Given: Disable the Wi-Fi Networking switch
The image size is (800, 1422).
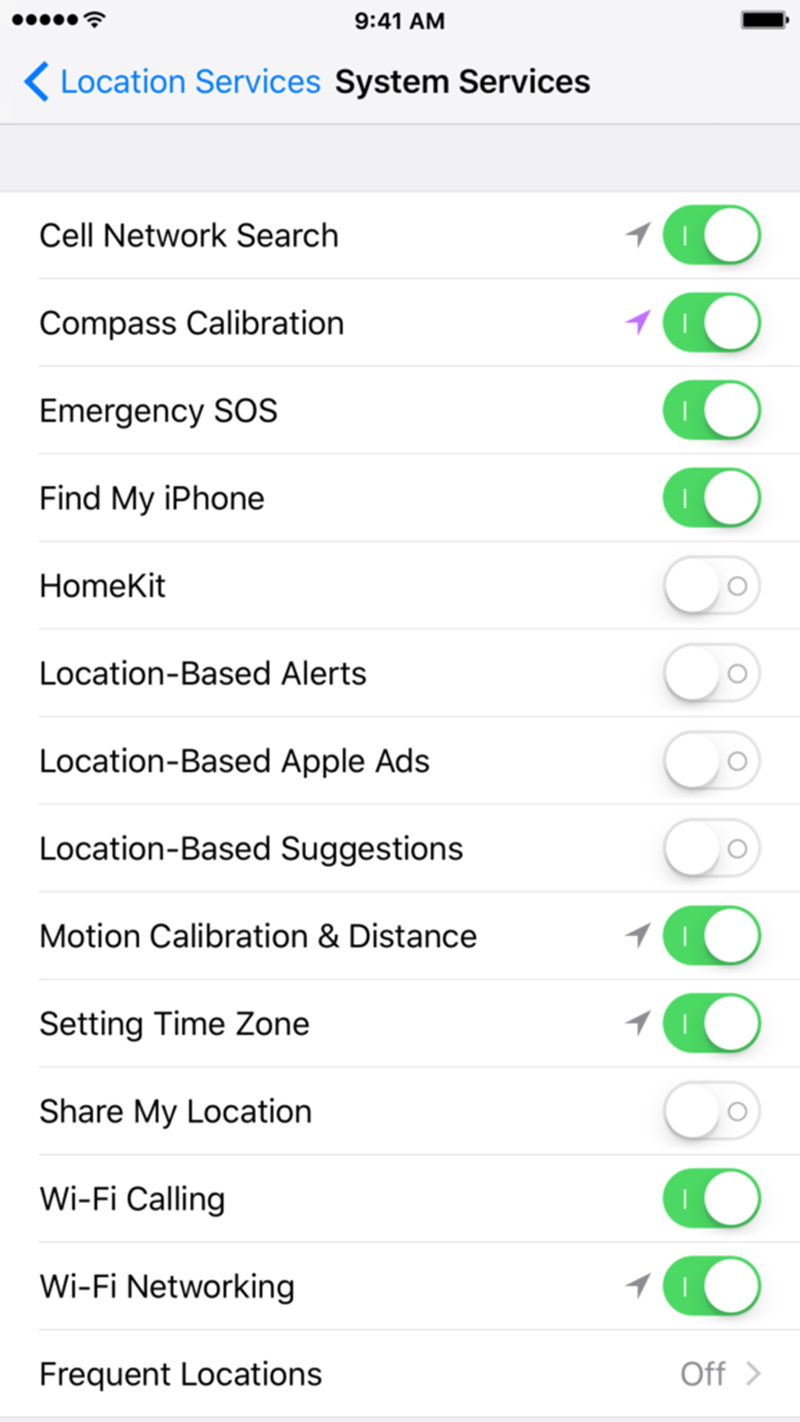Looking at the screenshot, I should [x=711, y=1286].
